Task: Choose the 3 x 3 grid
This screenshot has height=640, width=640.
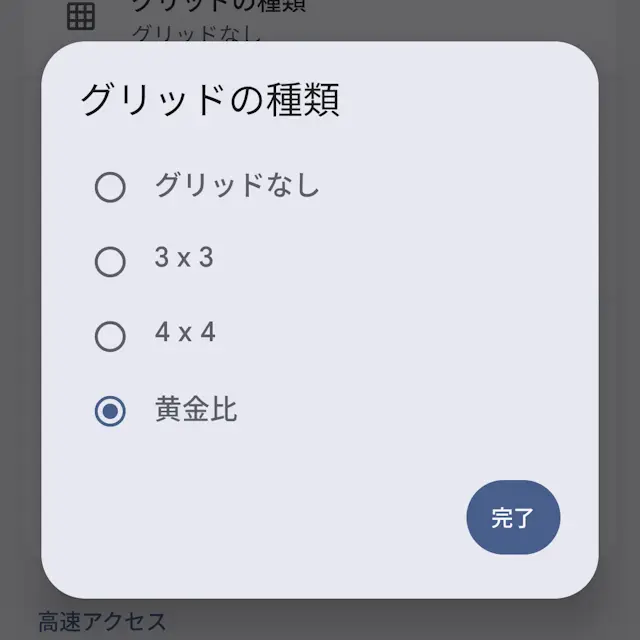Action: 110,261
